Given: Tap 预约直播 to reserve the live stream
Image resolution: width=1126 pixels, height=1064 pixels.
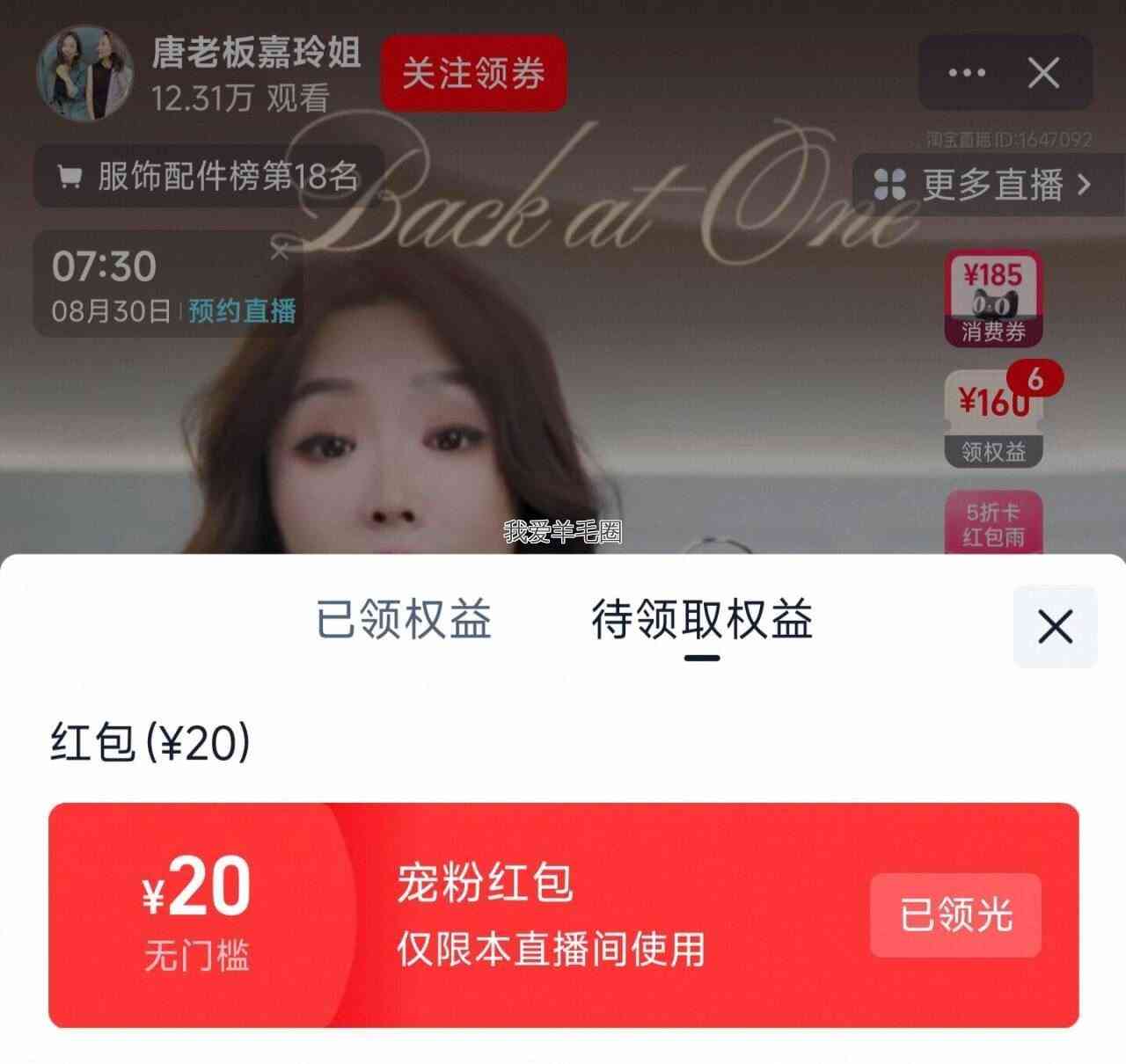Looking at the screenshot, I should (242, 310).
